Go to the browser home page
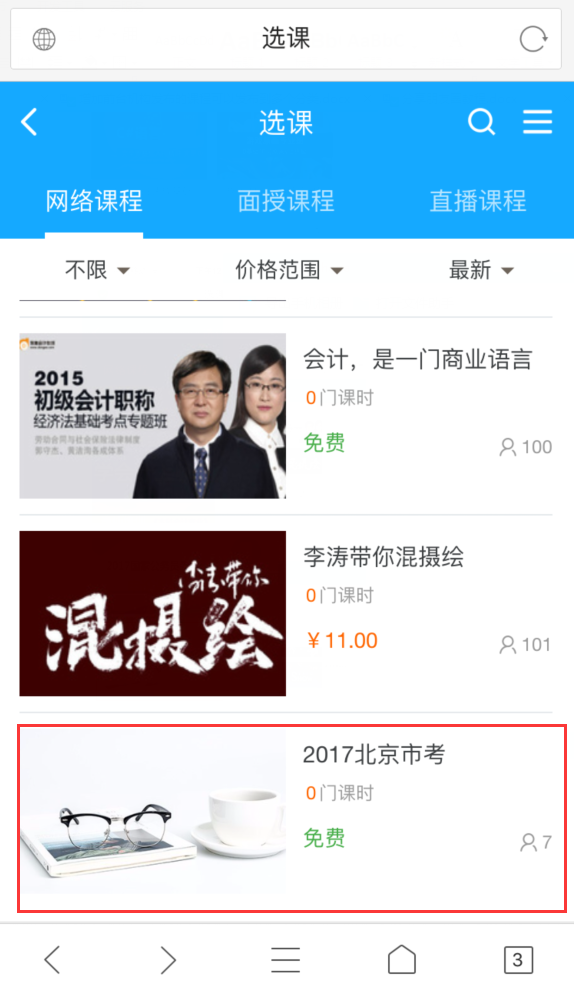 (401, 960)
